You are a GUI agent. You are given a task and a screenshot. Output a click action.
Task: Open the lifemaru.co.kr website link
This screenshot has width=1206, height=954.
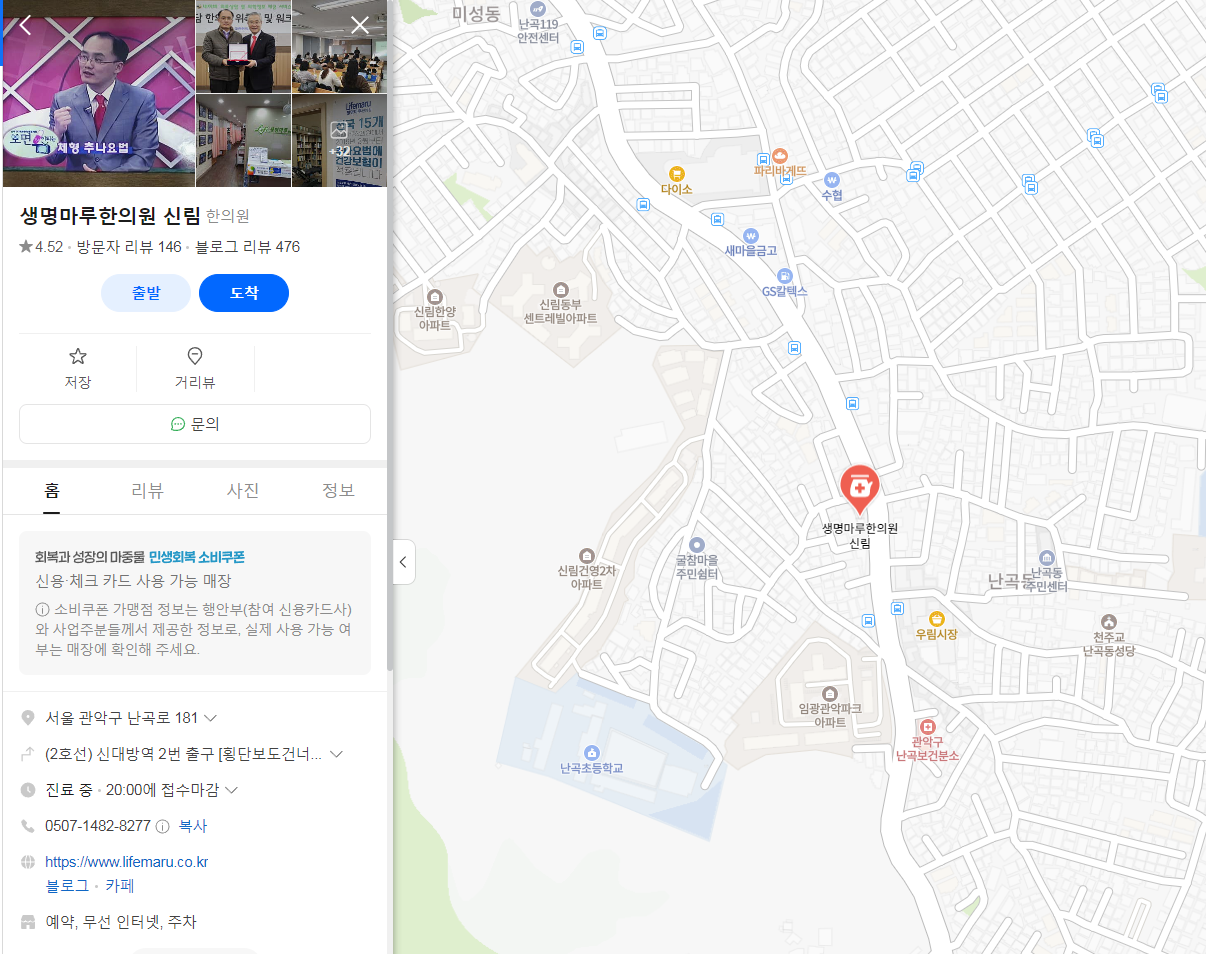pyautogui.click(x=126, y=862)
